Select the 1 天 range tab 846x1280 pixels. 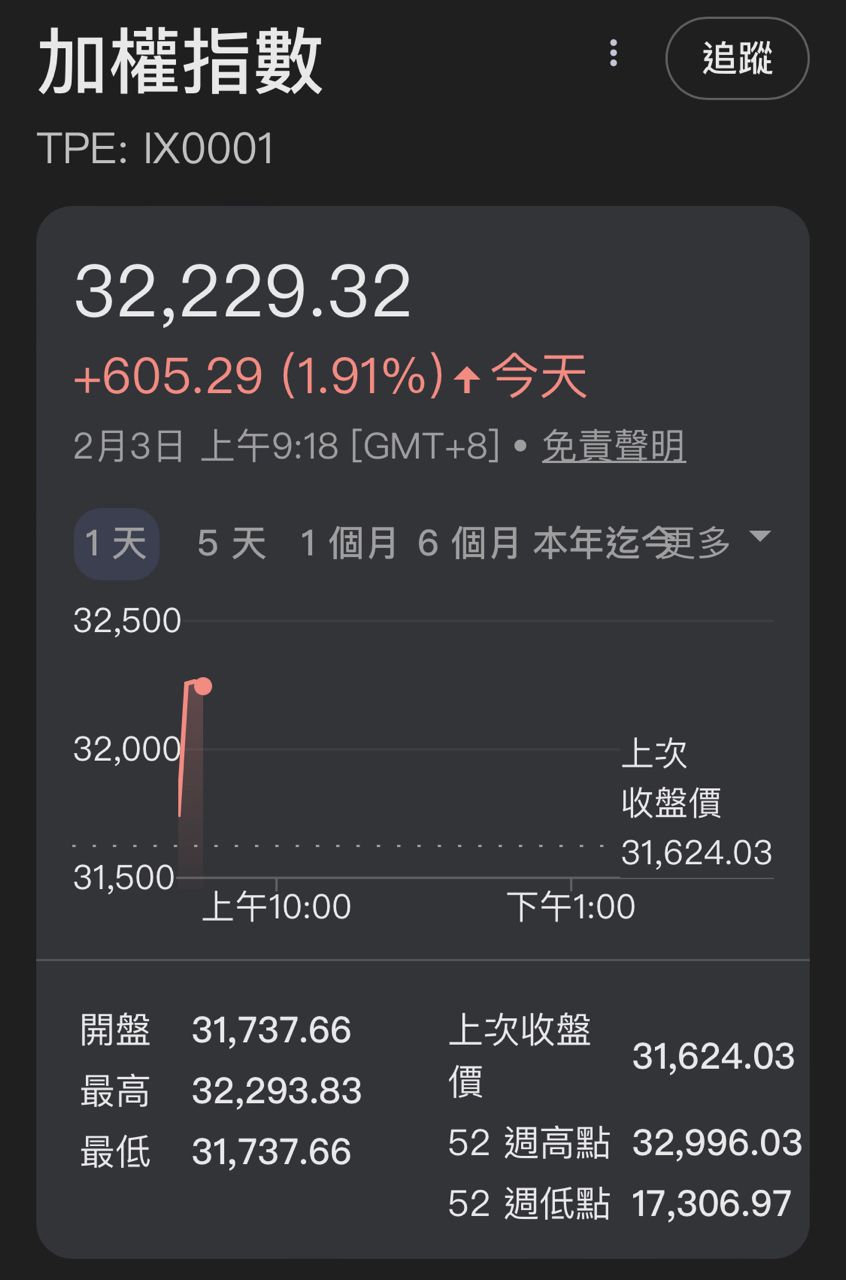(x=116, y=544)
